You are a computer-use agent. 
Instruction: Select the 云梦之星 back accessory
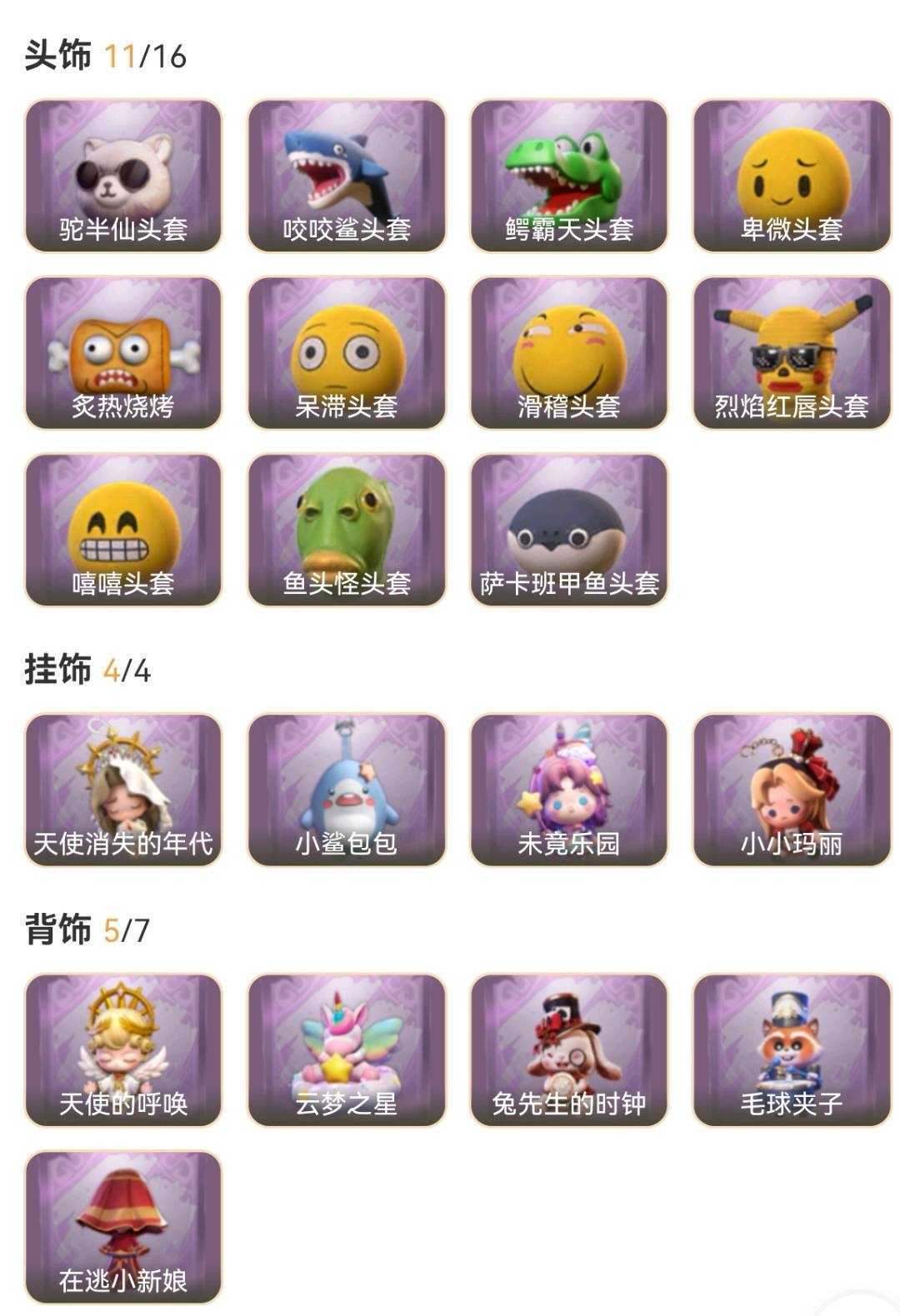[x=346, y=1049]
